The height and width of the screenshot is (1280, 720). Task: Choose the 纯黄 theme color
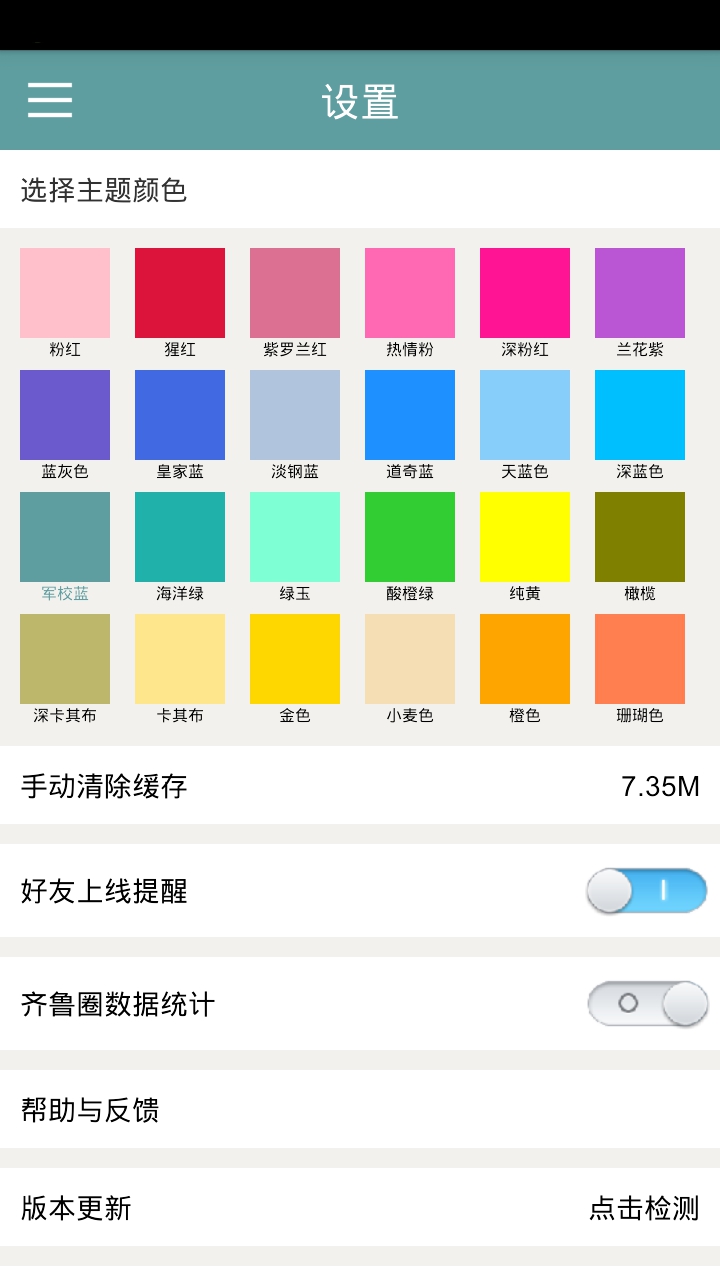pos(525,537)
